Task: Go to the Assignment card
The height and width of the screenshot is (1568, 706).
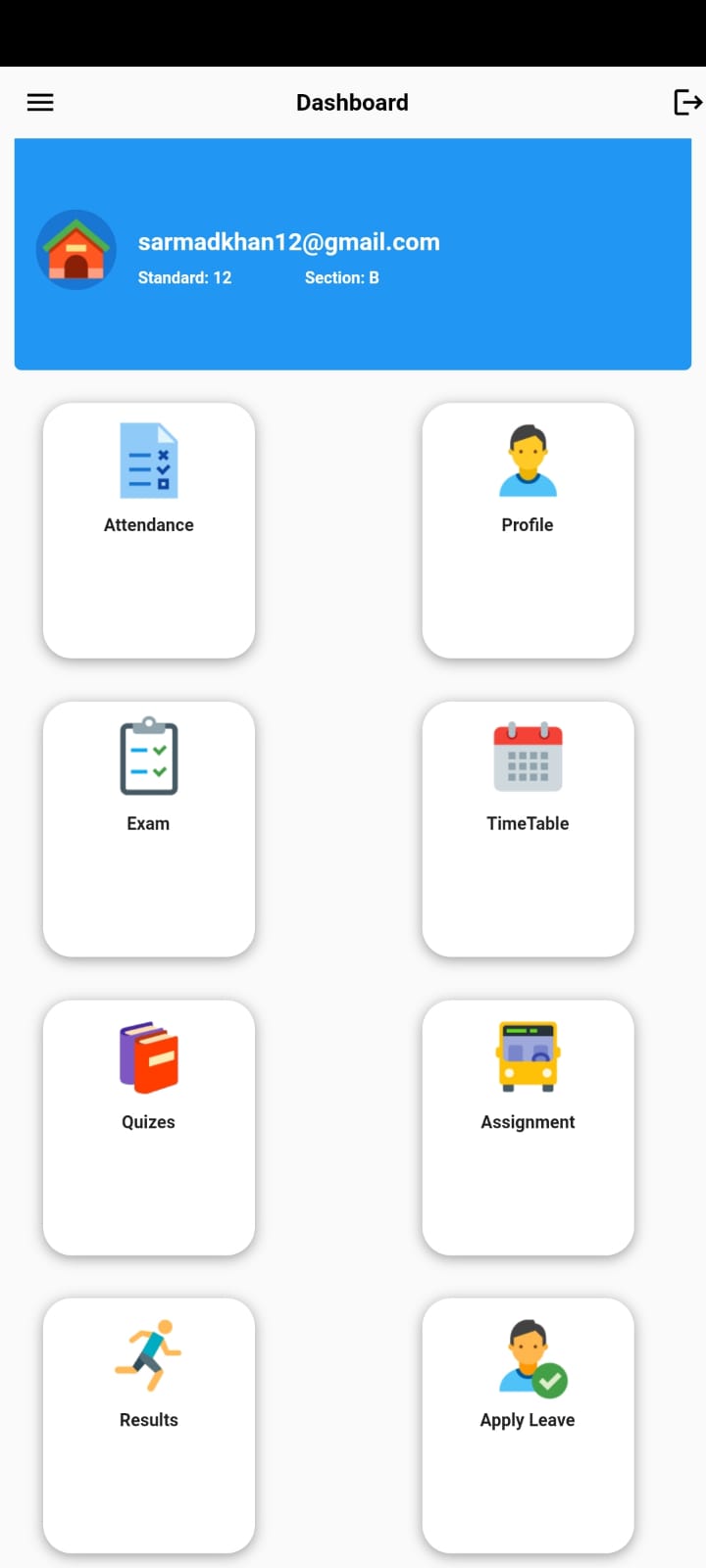Action: pyautogui.click(x=528, y=1127)
